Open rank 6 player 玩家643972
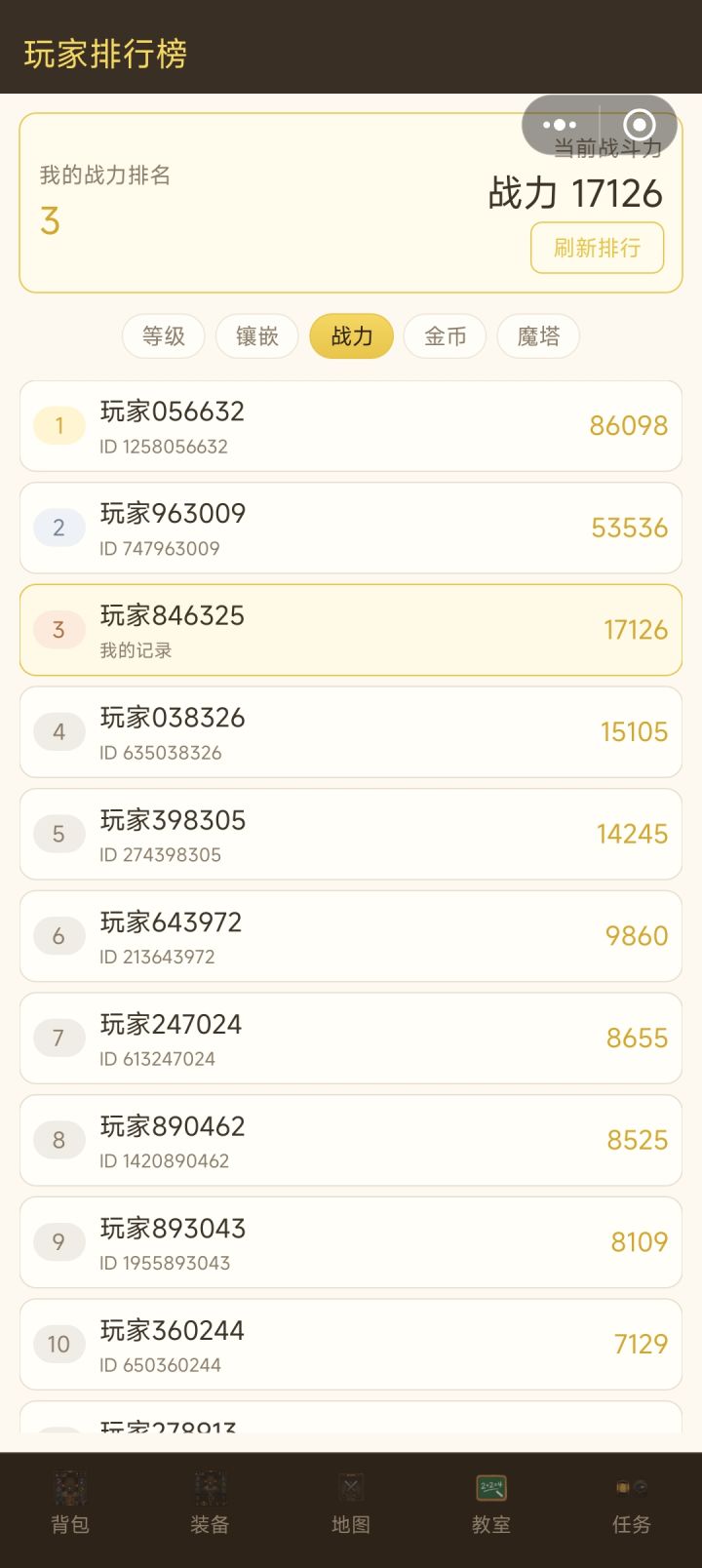Image resolution: width=702 pixels, height=1568 pixels. tap(351, 936)
